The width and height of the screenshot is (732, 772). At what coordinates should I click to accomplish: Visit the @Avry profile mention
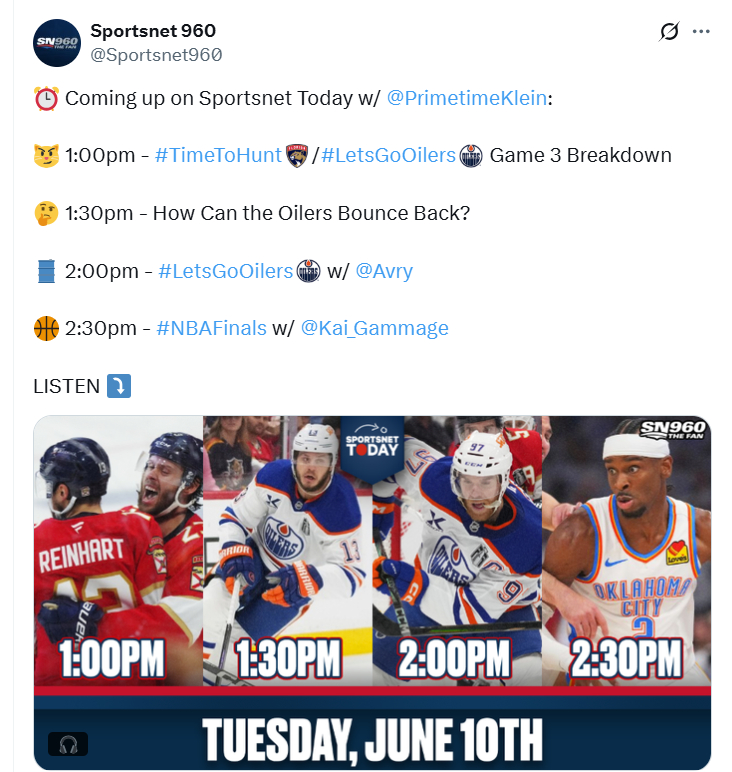point(384,271)
